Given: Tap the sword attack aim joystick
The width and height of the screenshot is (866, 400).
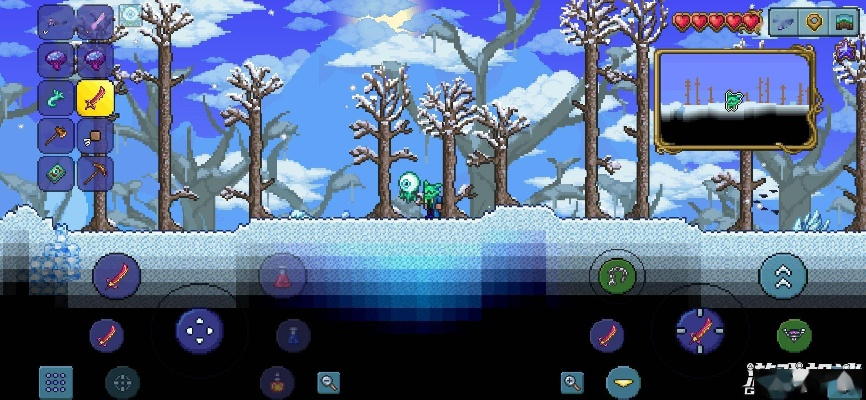Looking at the screenshot, I should tap(698, 329).
